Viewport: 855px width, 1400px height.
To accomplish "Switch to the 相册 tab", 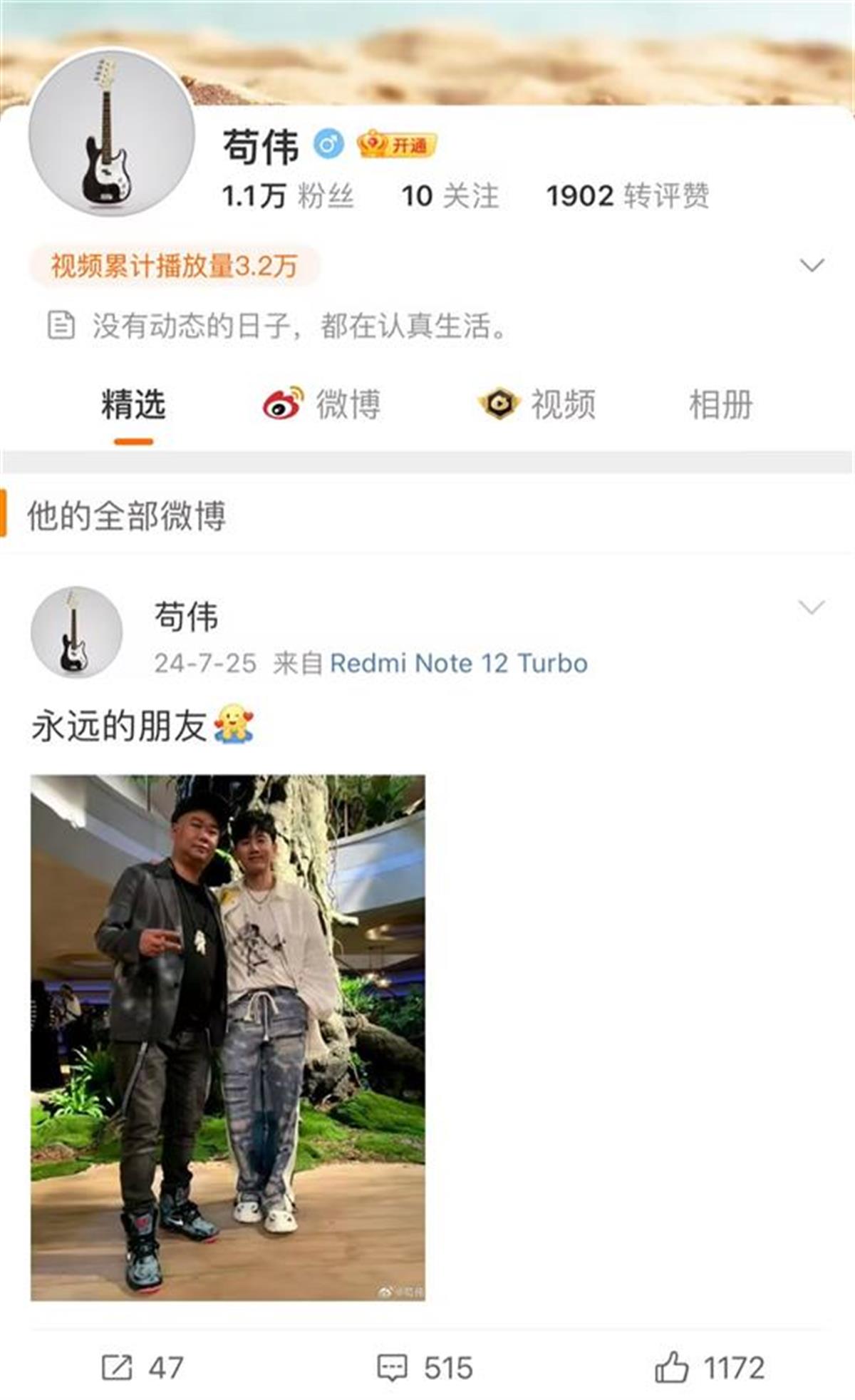I will [x=720, y=405].
